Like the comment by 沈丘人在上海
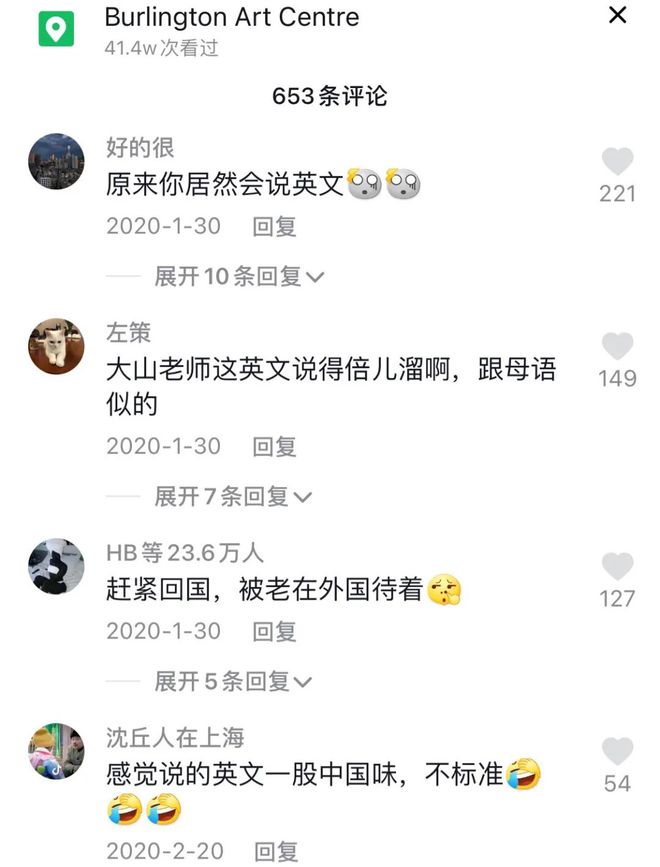The width and height of the screenshot is (660, 867). [x=617, y=752]
